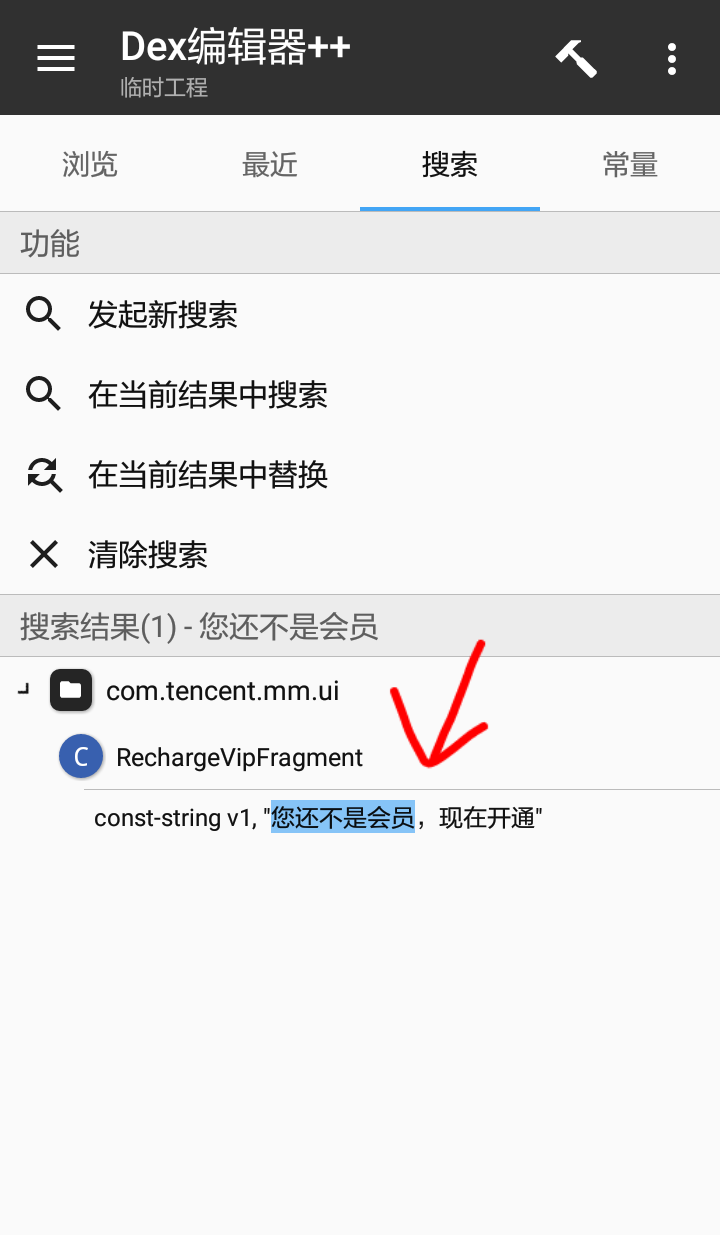Select the 搜索 tab
Viewport: 720px width, 1235px height.
coord(450,164)
